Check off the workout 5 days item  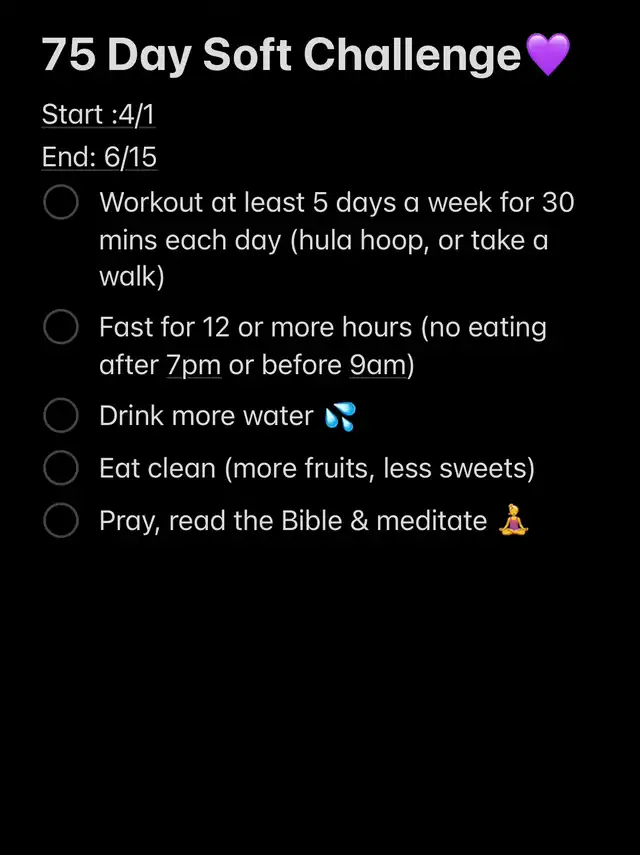[x=61, y=203]
